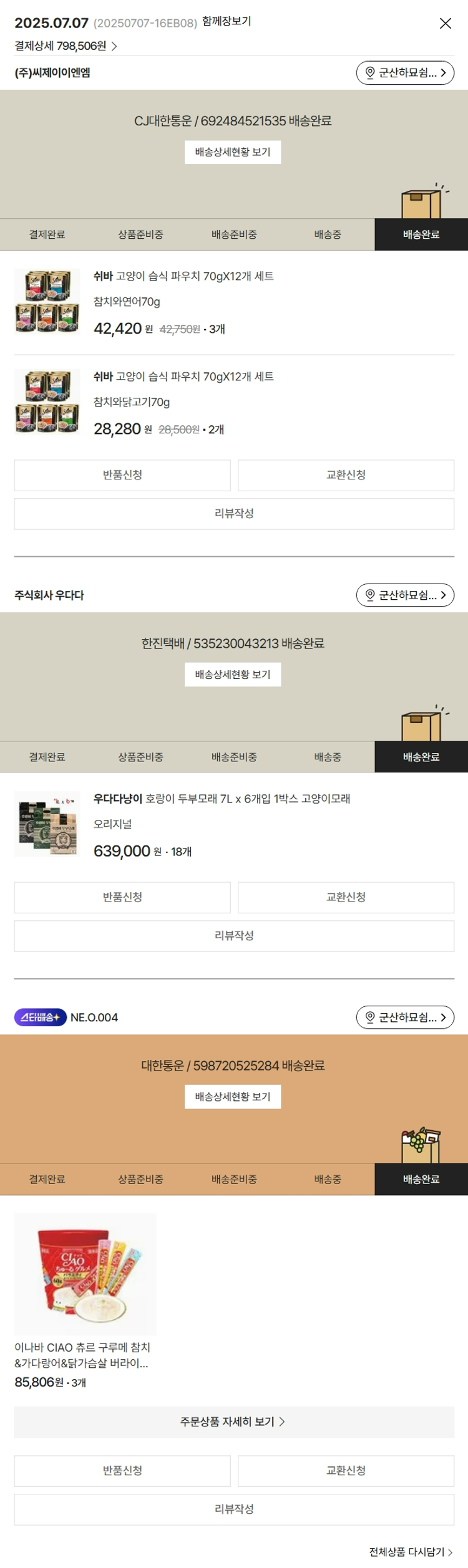Expand 주문상품 자세히 보기

(x=234, y=1421)
